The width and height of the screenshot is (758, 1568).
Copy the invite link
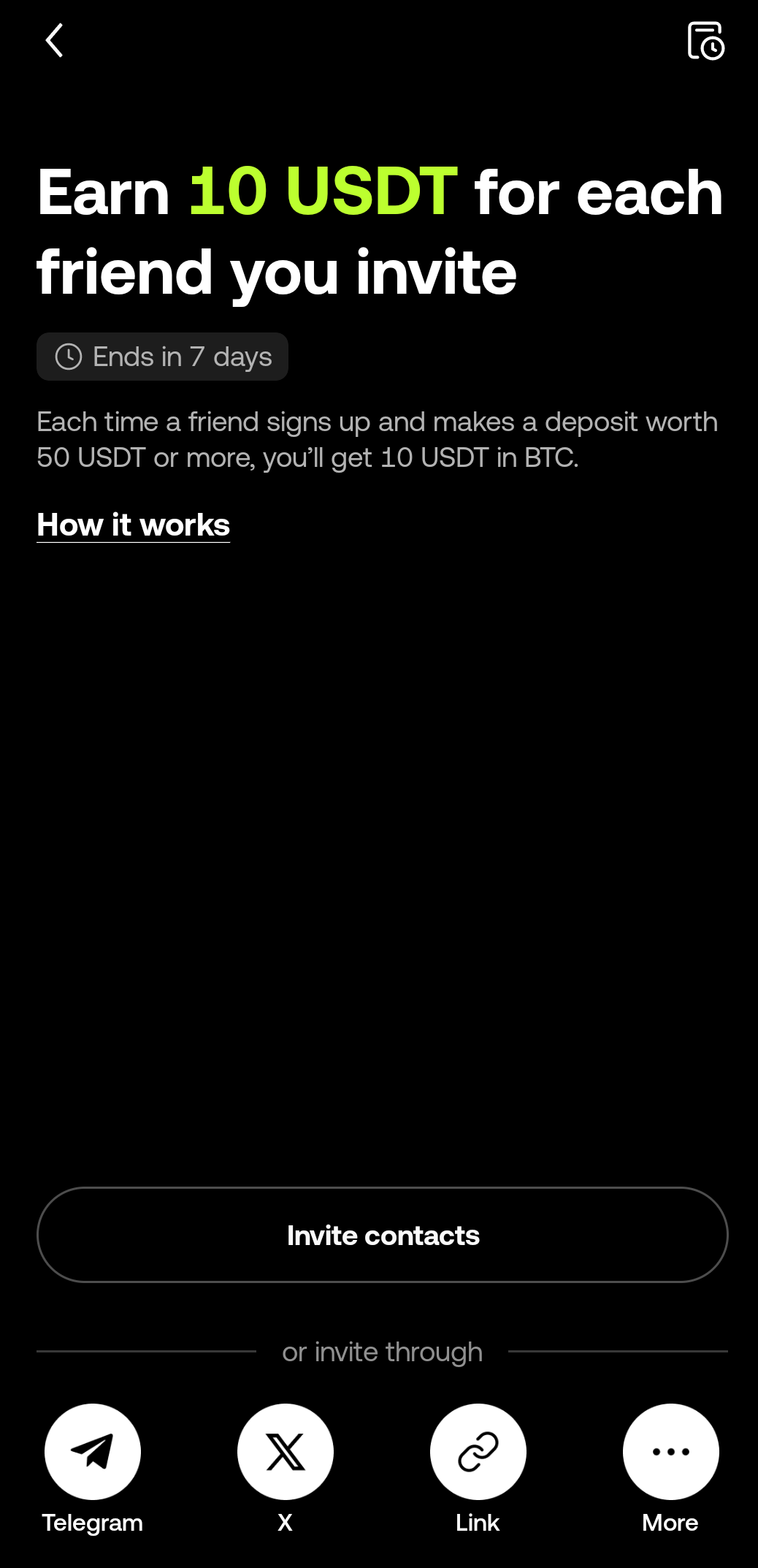tap(478, 1451)
